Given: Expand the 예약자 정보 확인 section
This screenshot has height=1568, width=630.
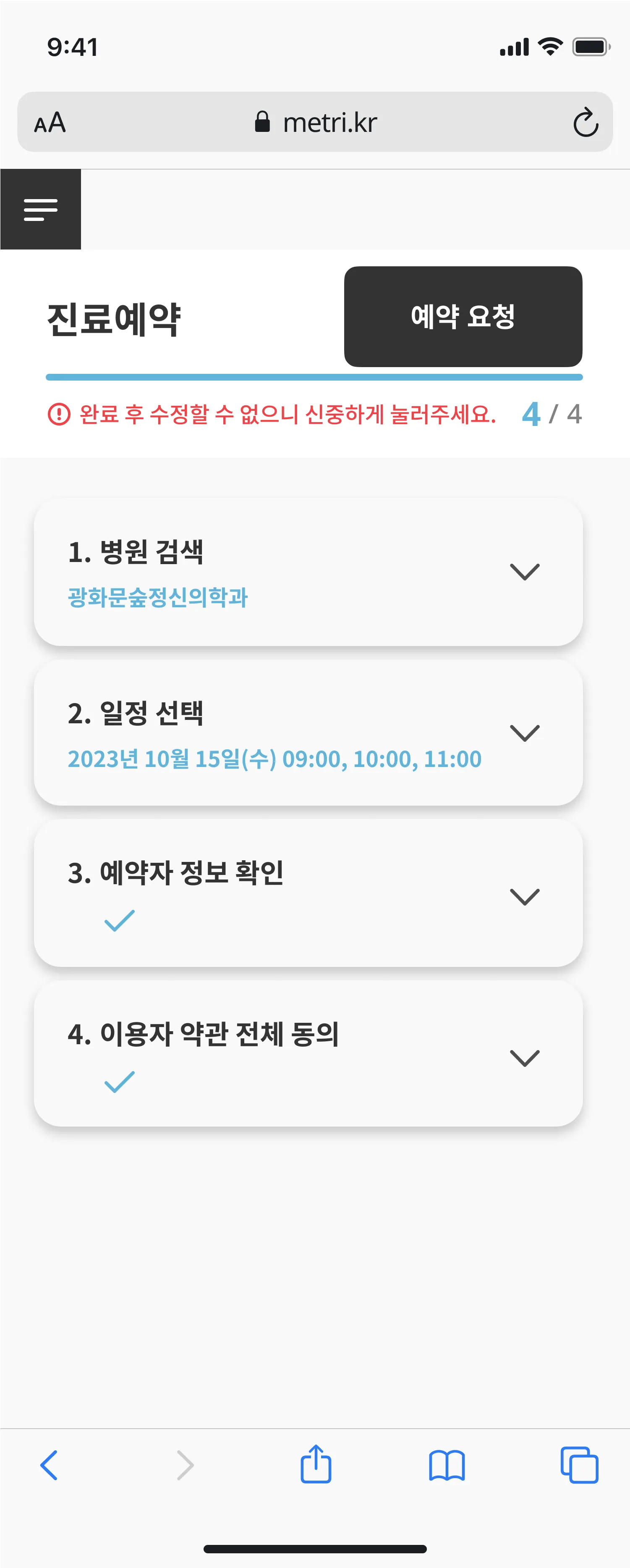Looking at the screenshot, I should tap(524, 896).
